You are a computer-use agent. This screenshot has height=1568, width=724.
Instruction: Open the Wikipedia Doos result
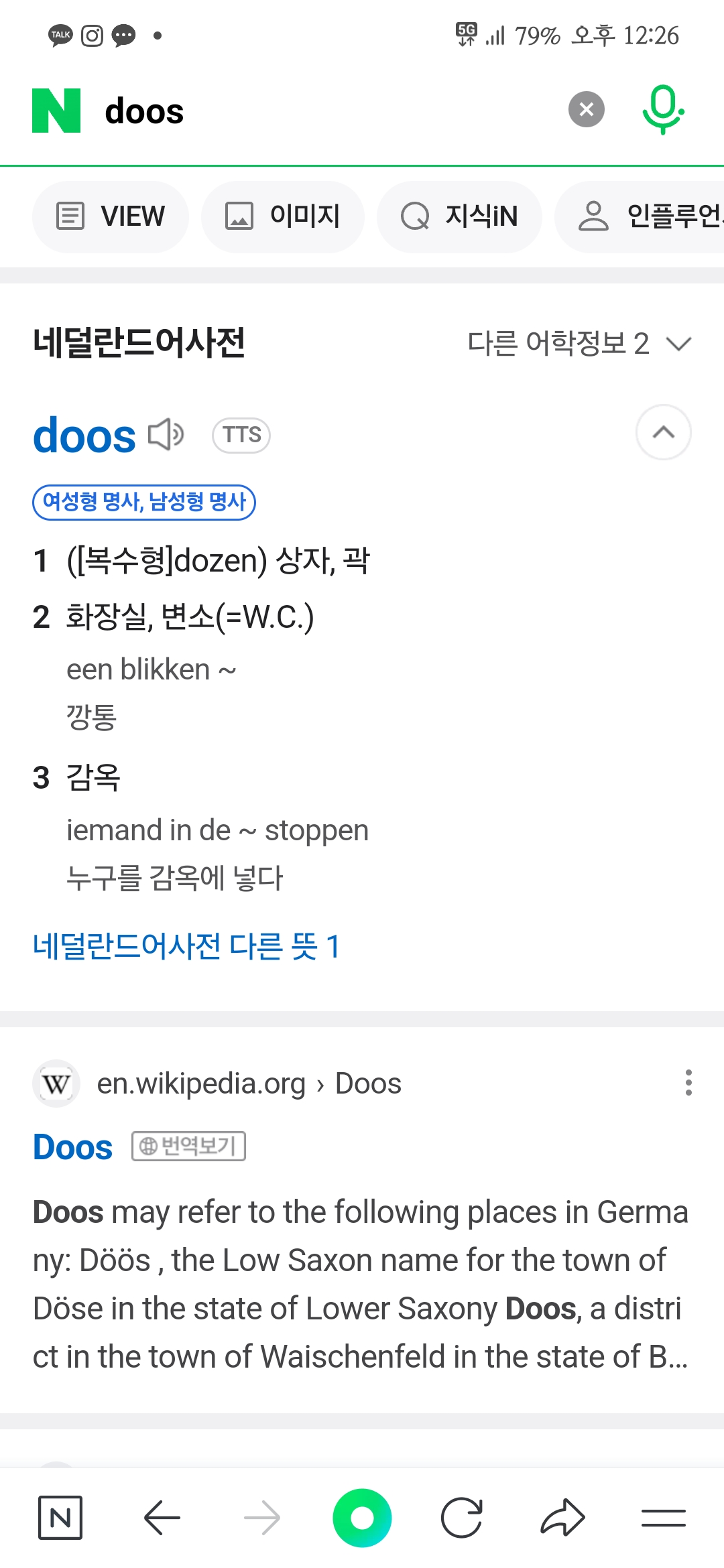tap(73, 1147)
